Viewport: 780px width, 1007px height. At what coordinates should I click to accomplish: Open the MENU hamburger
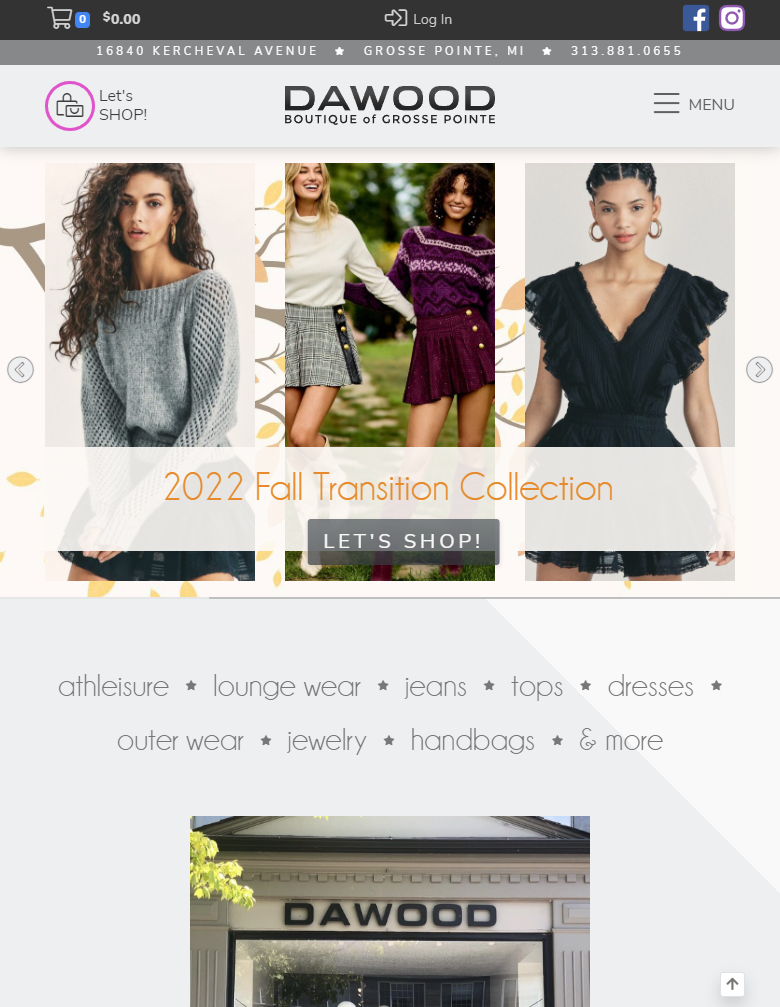tap(694, 104)
